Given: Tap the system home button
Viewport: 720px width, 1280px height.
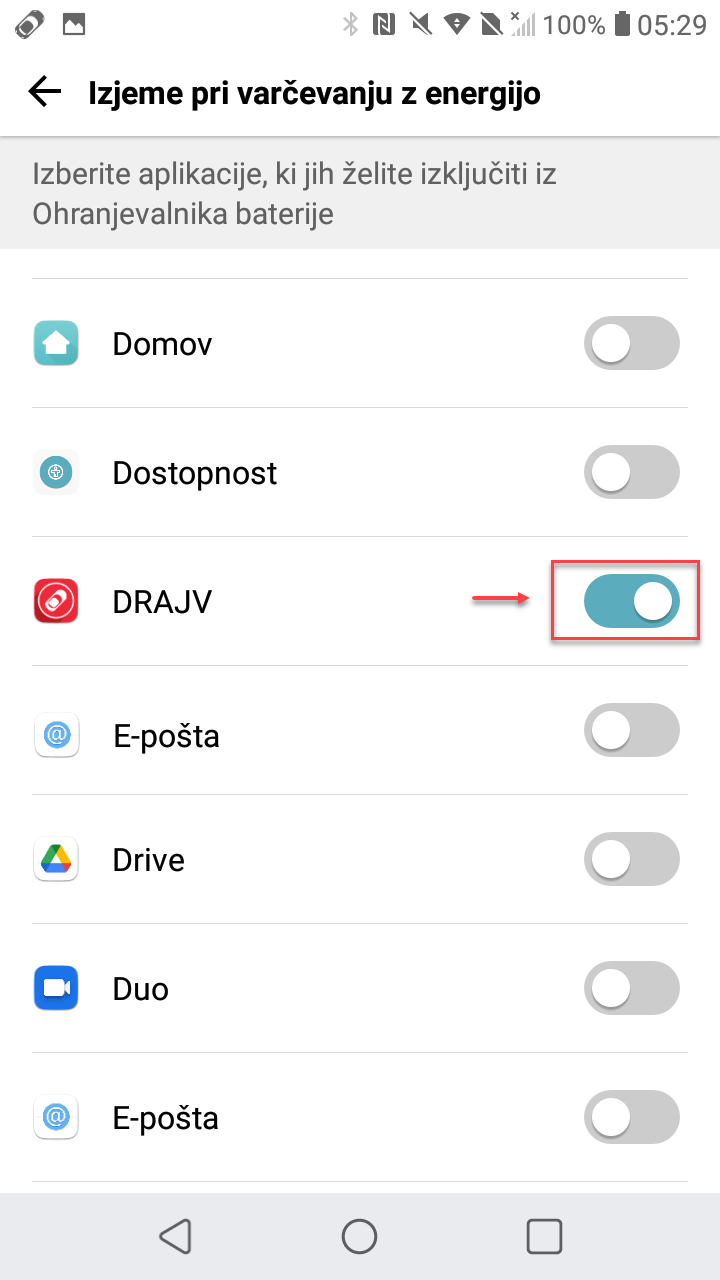Looking at the screenshot, I should tap(359, 1237).
